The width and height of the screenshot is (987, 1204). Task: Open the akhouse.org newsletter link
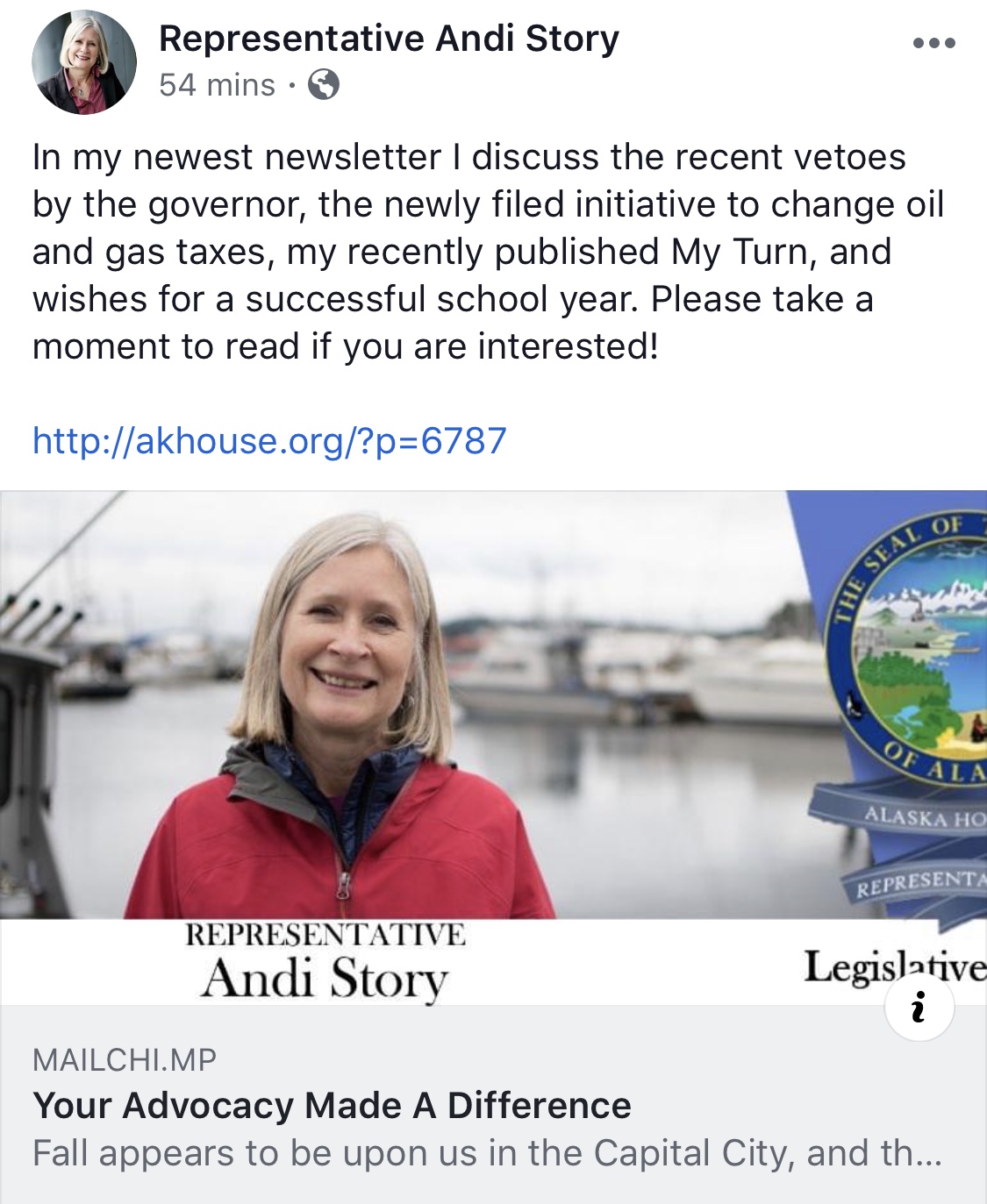(x=269, y=440)
